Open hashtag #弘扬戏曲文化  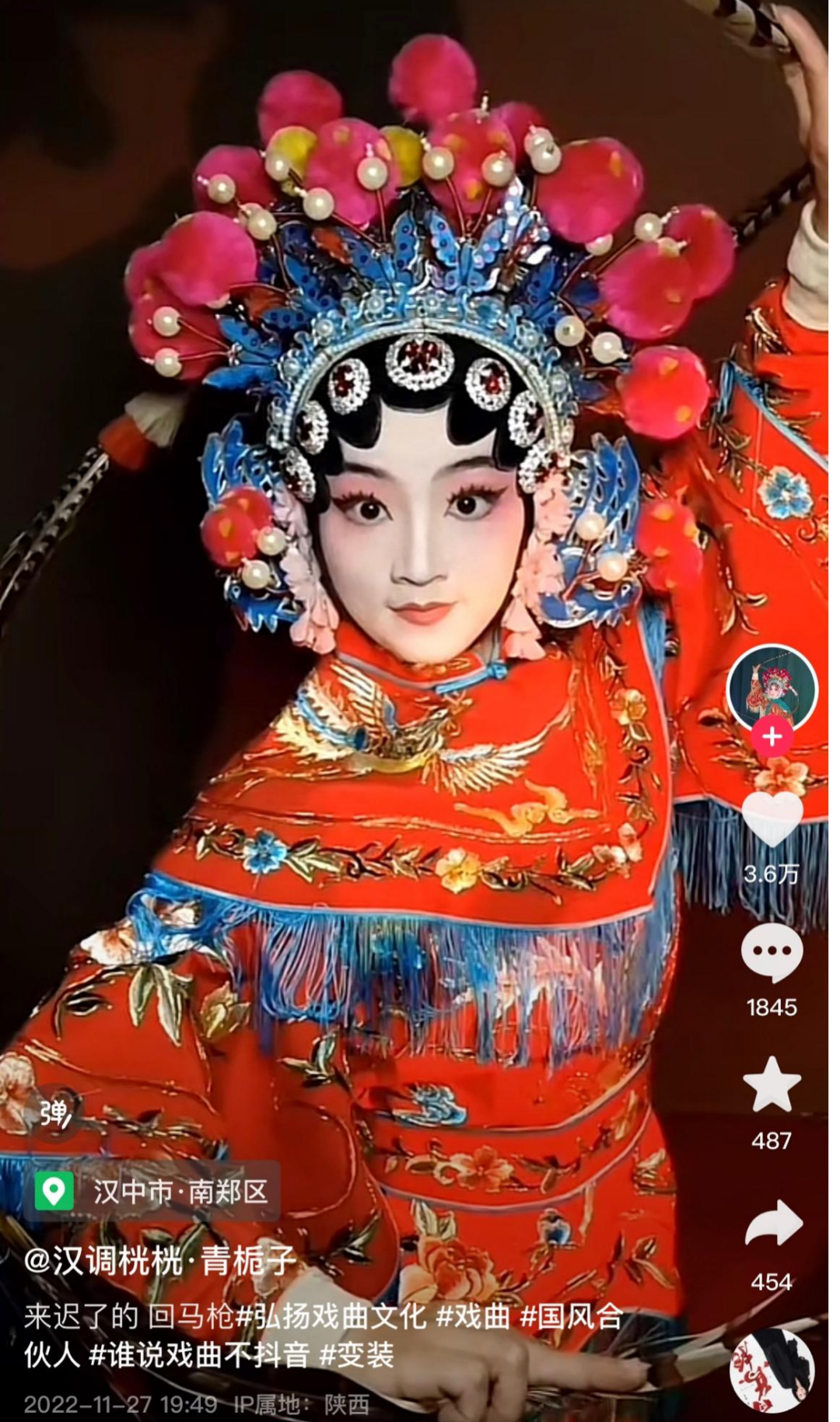pos(331,1316)
